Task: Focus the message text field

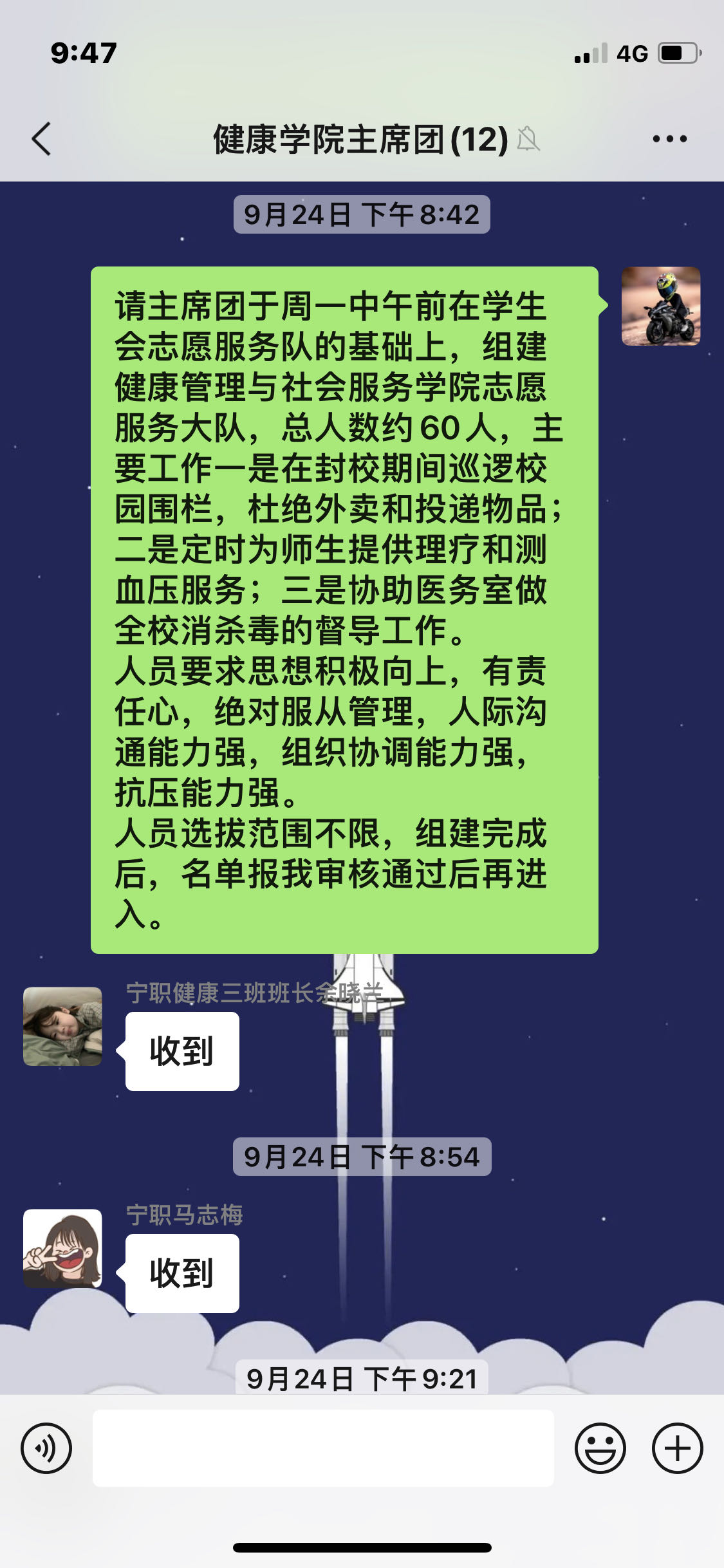Action: 323,1448
